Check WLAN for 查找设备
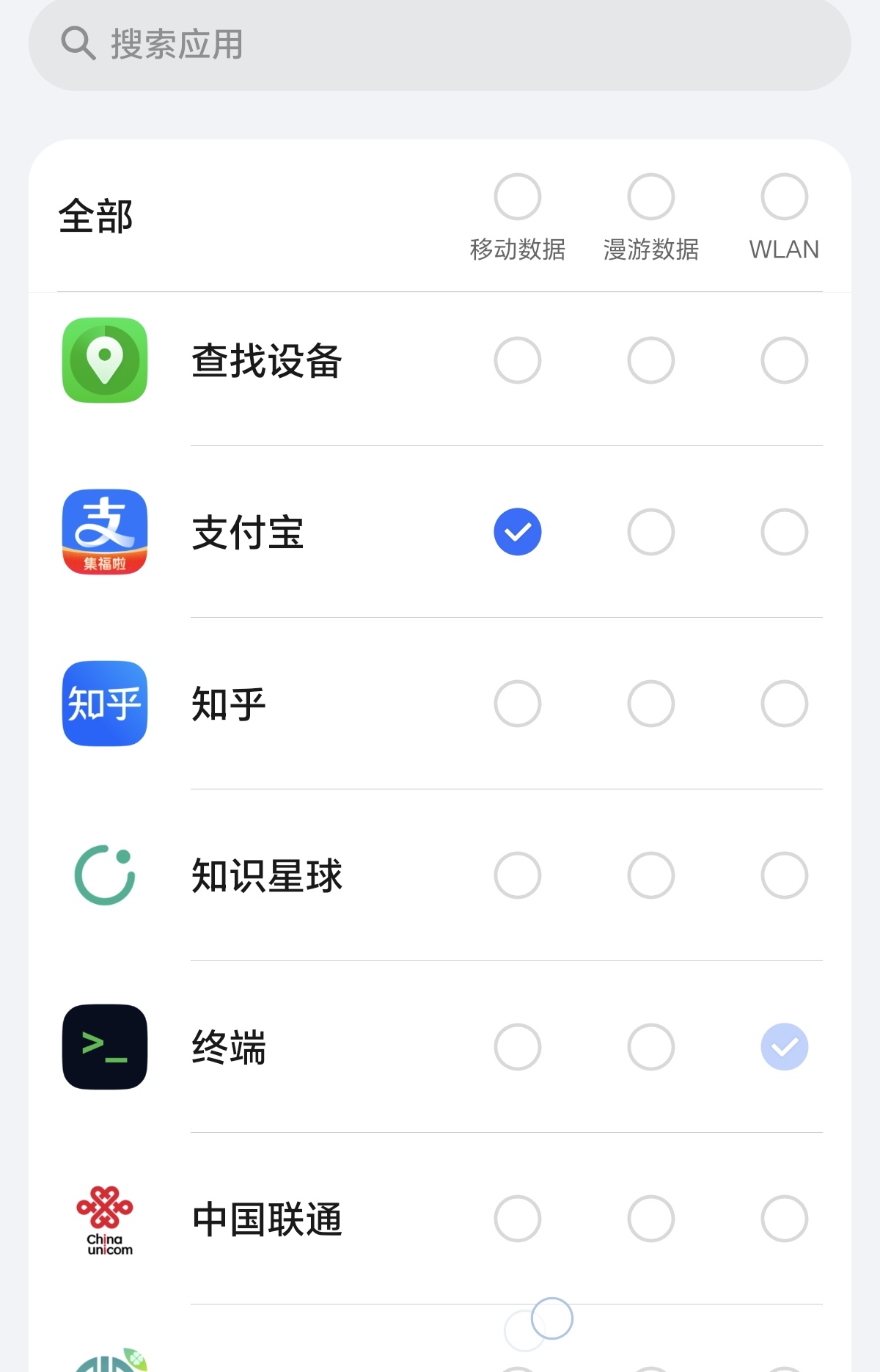This screenshot has height=1372, width=880. (785, 360)
